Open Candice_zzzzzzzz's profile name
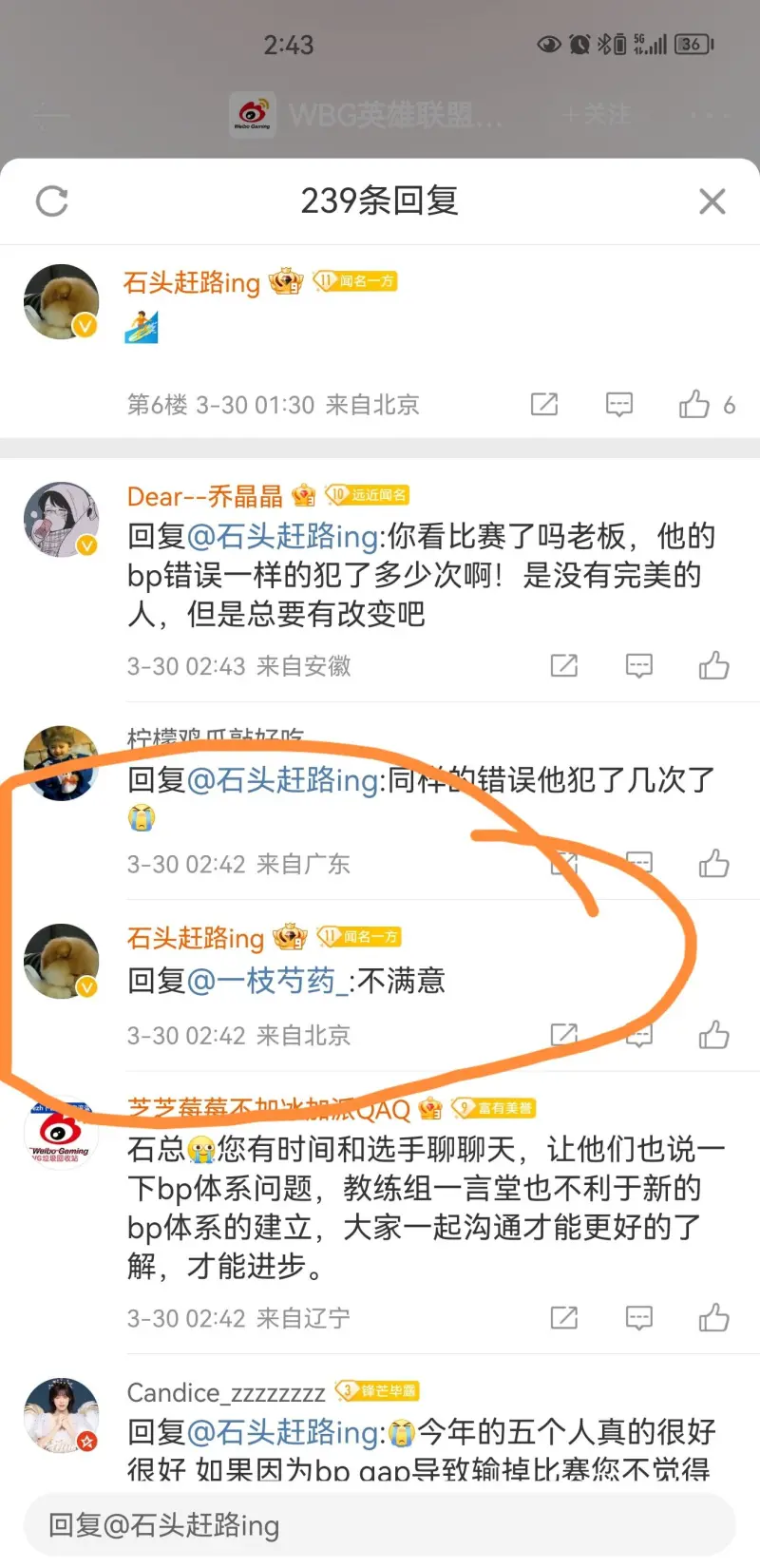 tap(226, 1393)
